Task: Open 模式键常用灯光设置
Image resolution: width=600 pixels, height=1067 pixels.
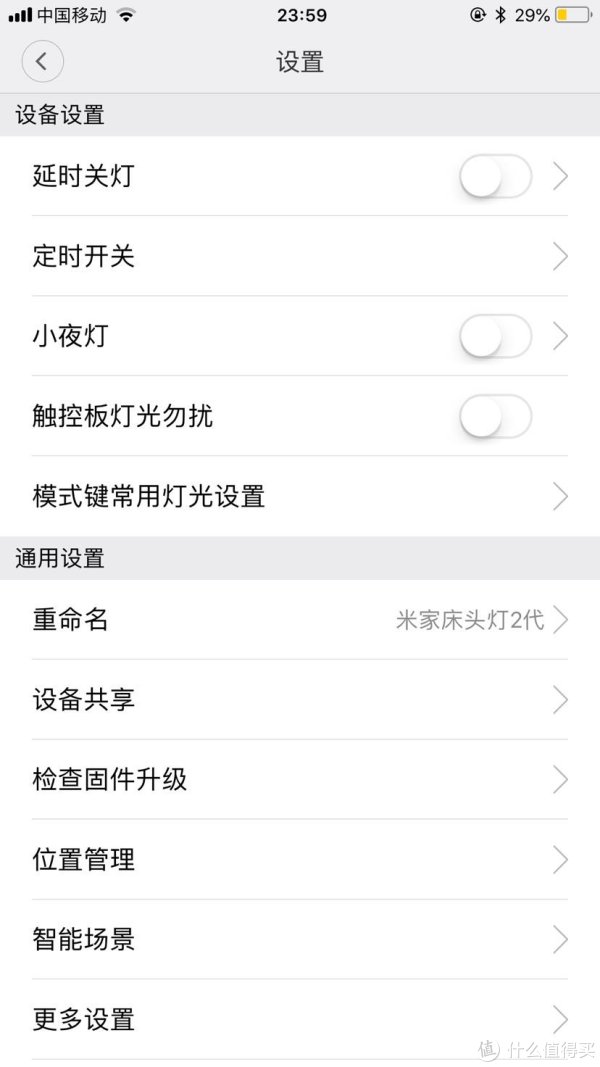Action: [x=300, y=496]
